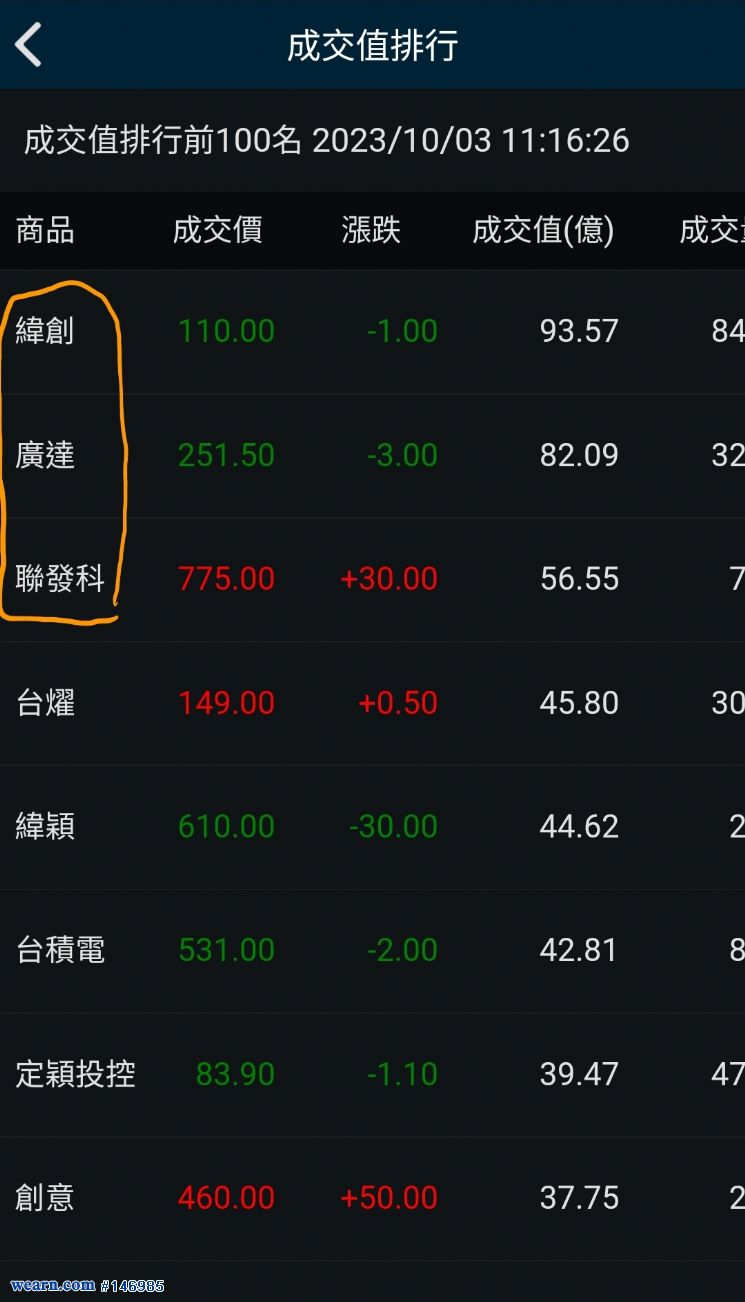745x1302 pixels.
Task: Select the 聯發科 stock row
Action: click(372, 580)
